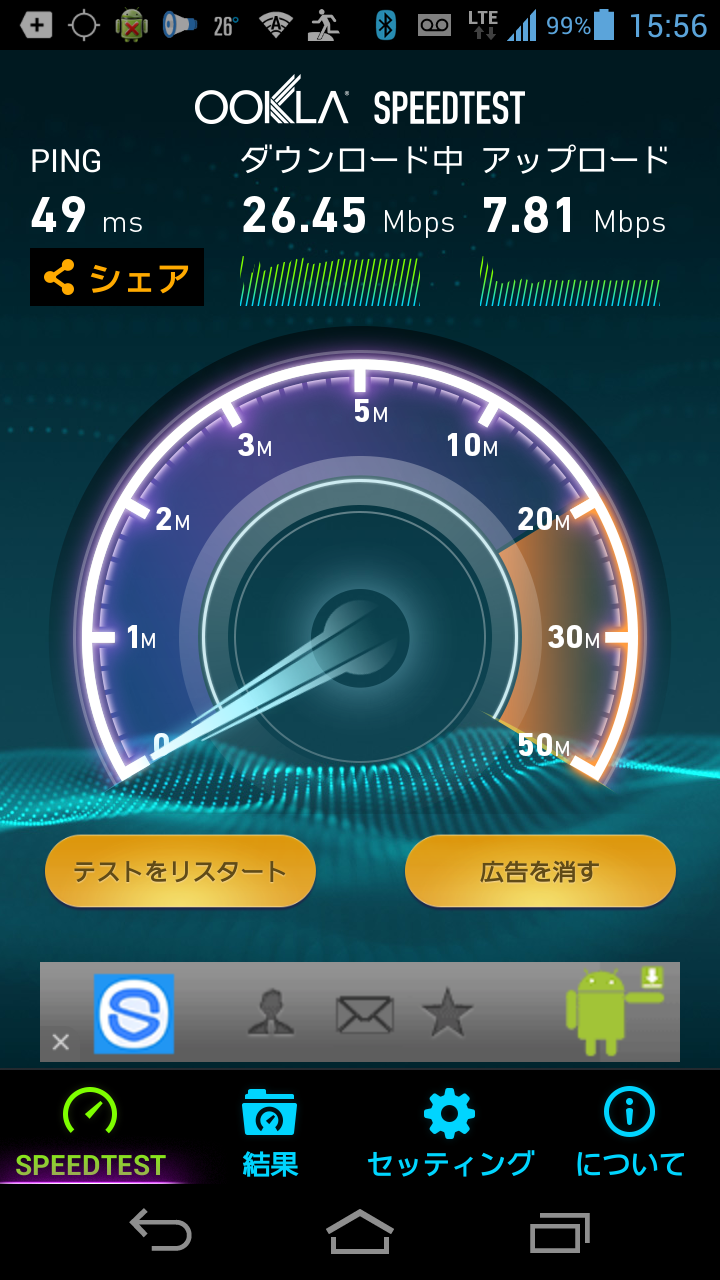Return to the home screen
The width and height of the screenshot is (720, 1280).
[360, 1230]
